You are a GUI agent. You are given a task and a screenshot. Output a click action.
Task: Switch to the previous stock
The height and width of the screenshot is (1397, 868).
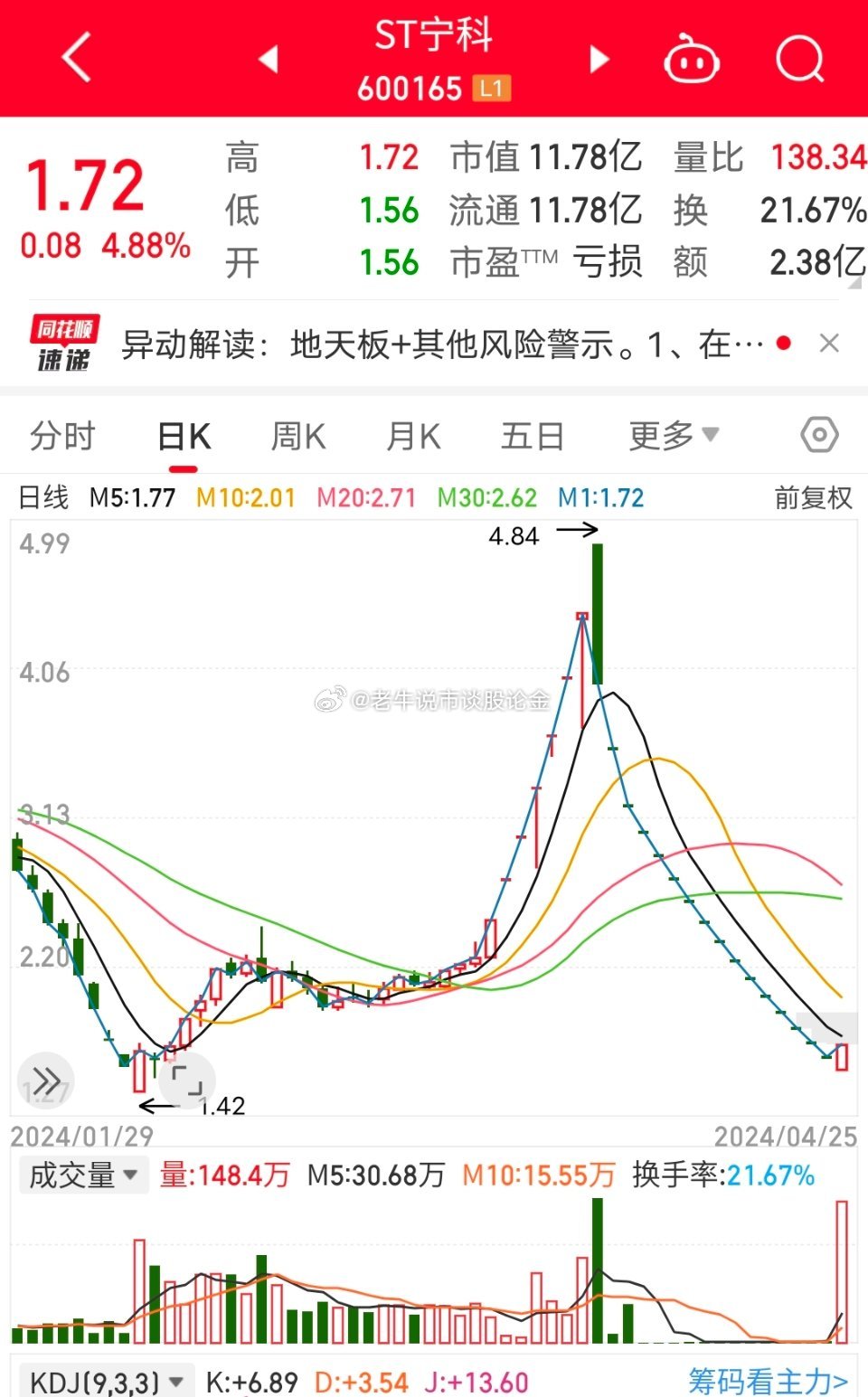tap(268, 60)
